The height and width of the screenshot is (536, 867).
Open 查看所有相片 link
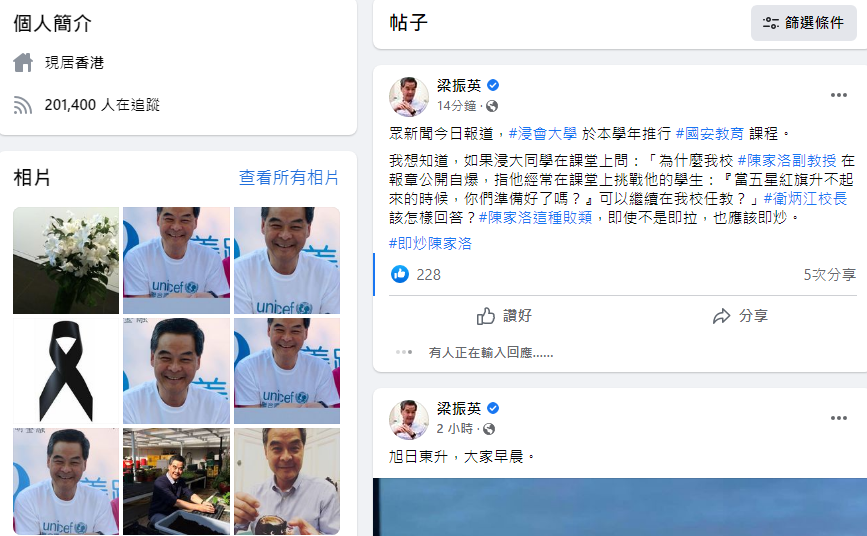pos(288,178)
